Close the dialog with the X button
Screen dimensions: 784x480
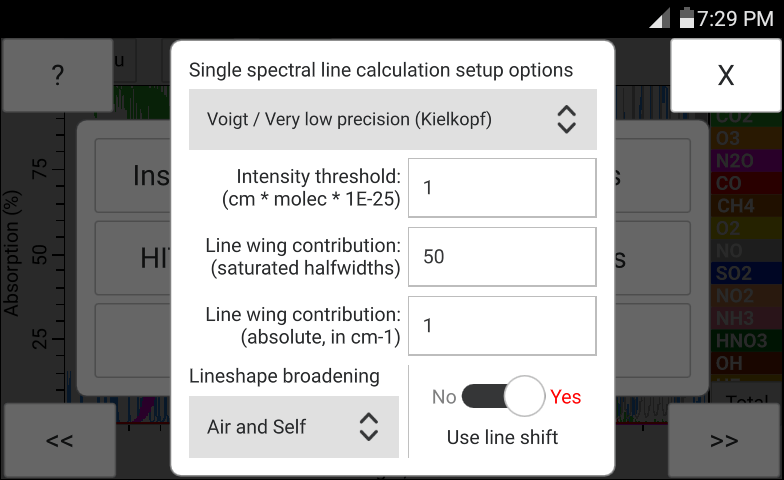pos(726,76)
